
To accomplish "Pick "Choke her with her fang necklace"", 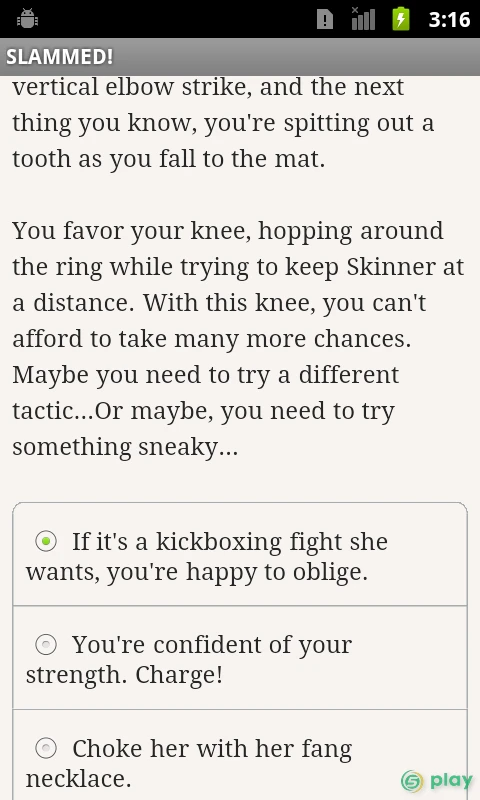I will click(x=240, y=755).
